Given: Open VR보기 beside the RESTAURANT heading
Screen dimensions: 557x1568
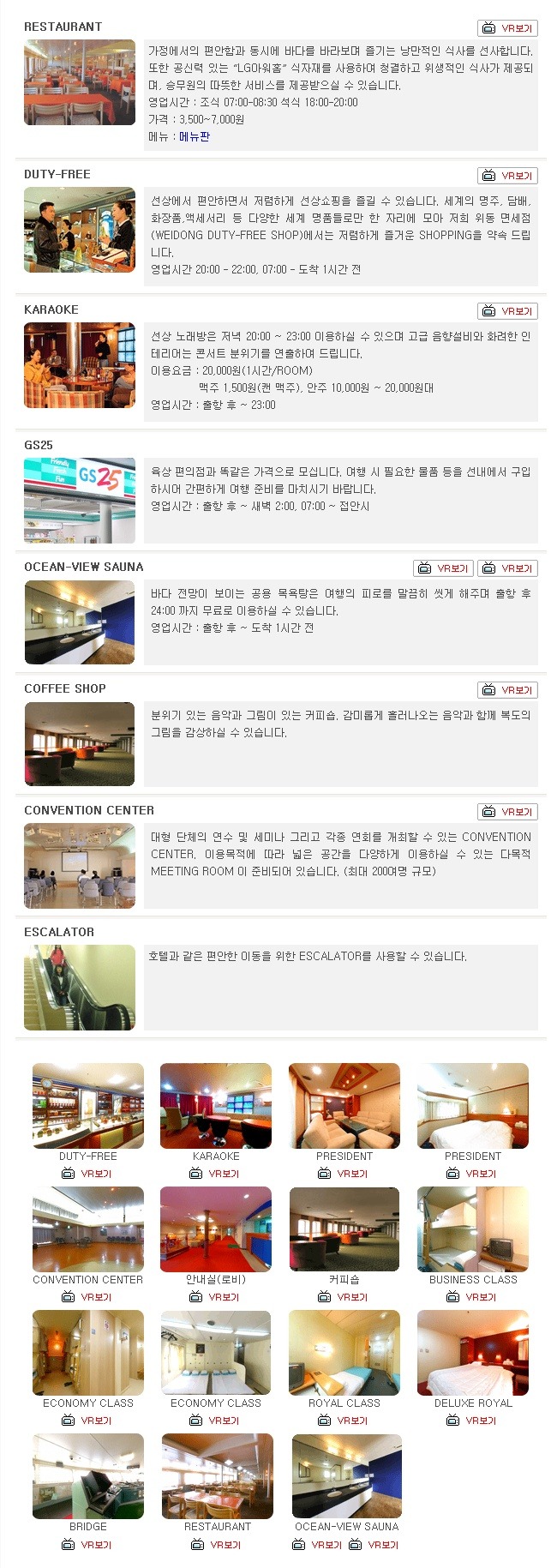Looking at the screenshot, I should pos(507,28).
